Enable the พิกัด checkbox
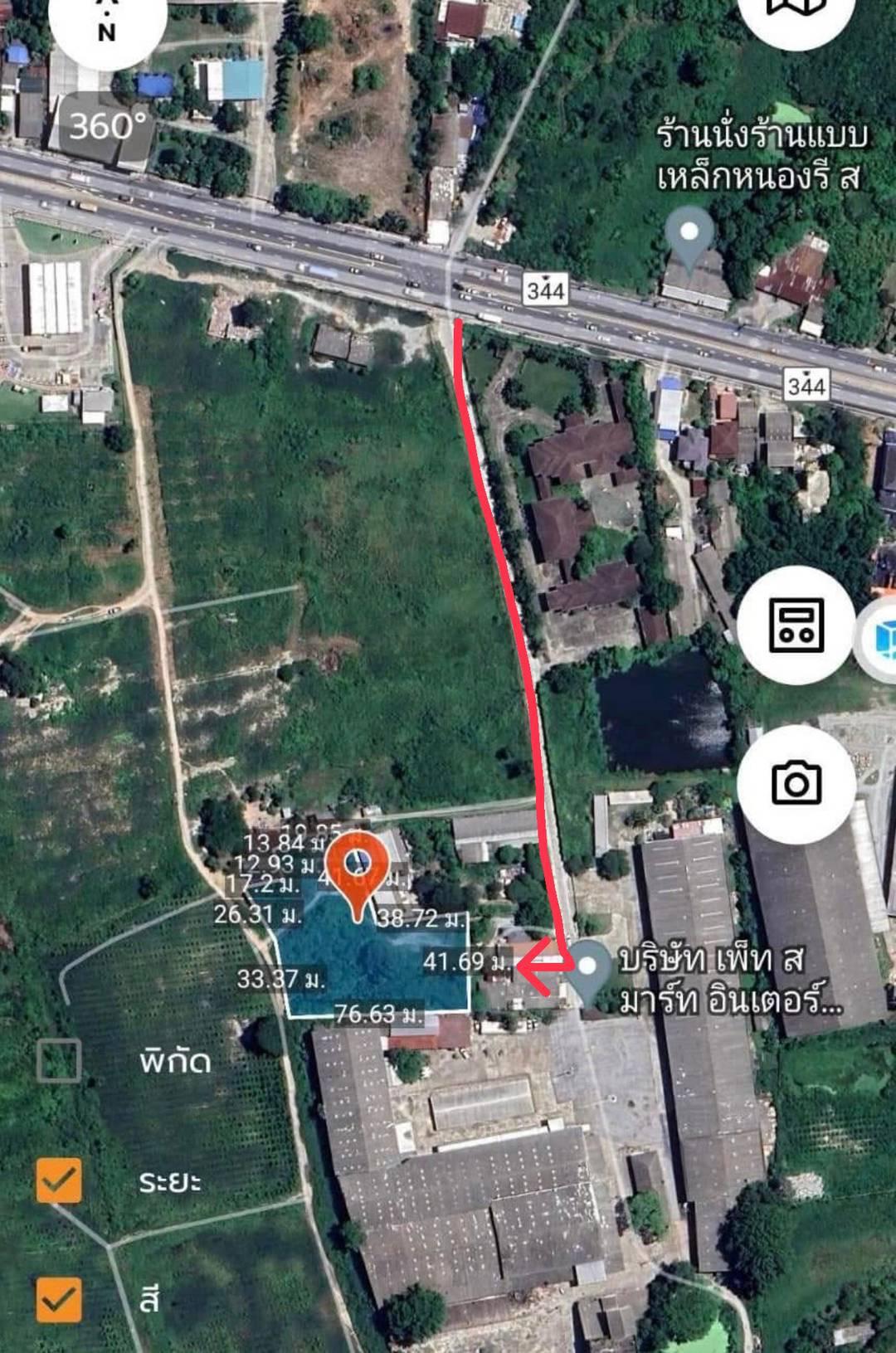 point(59,1061)
